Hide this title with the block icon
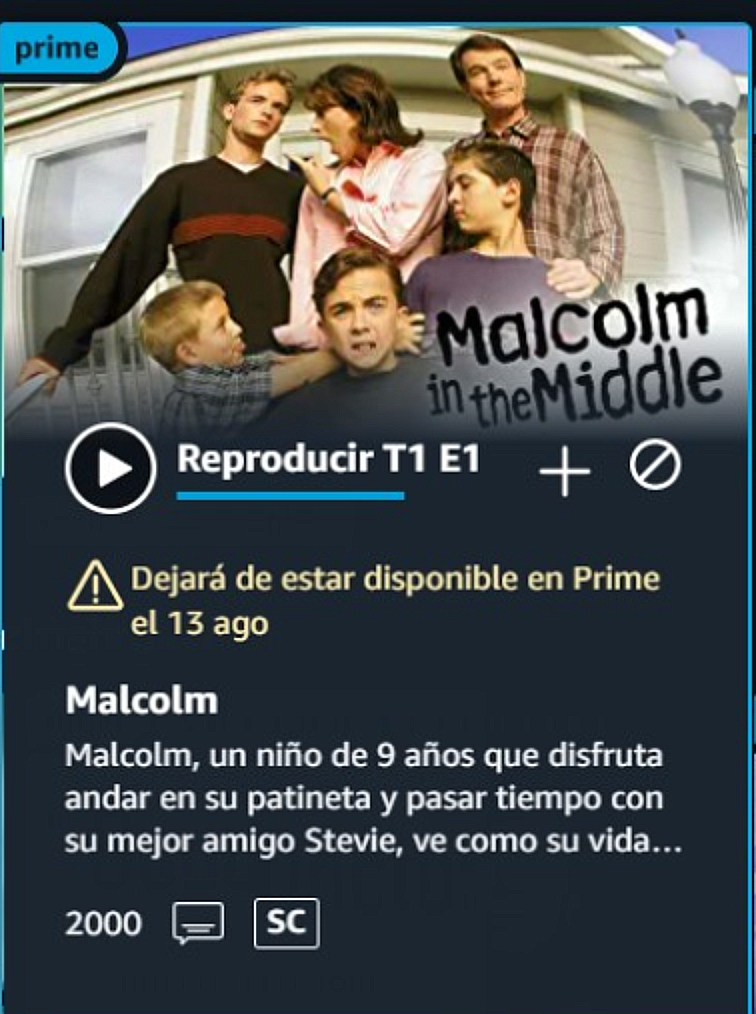756x1014 pixels. pos(655,466)
